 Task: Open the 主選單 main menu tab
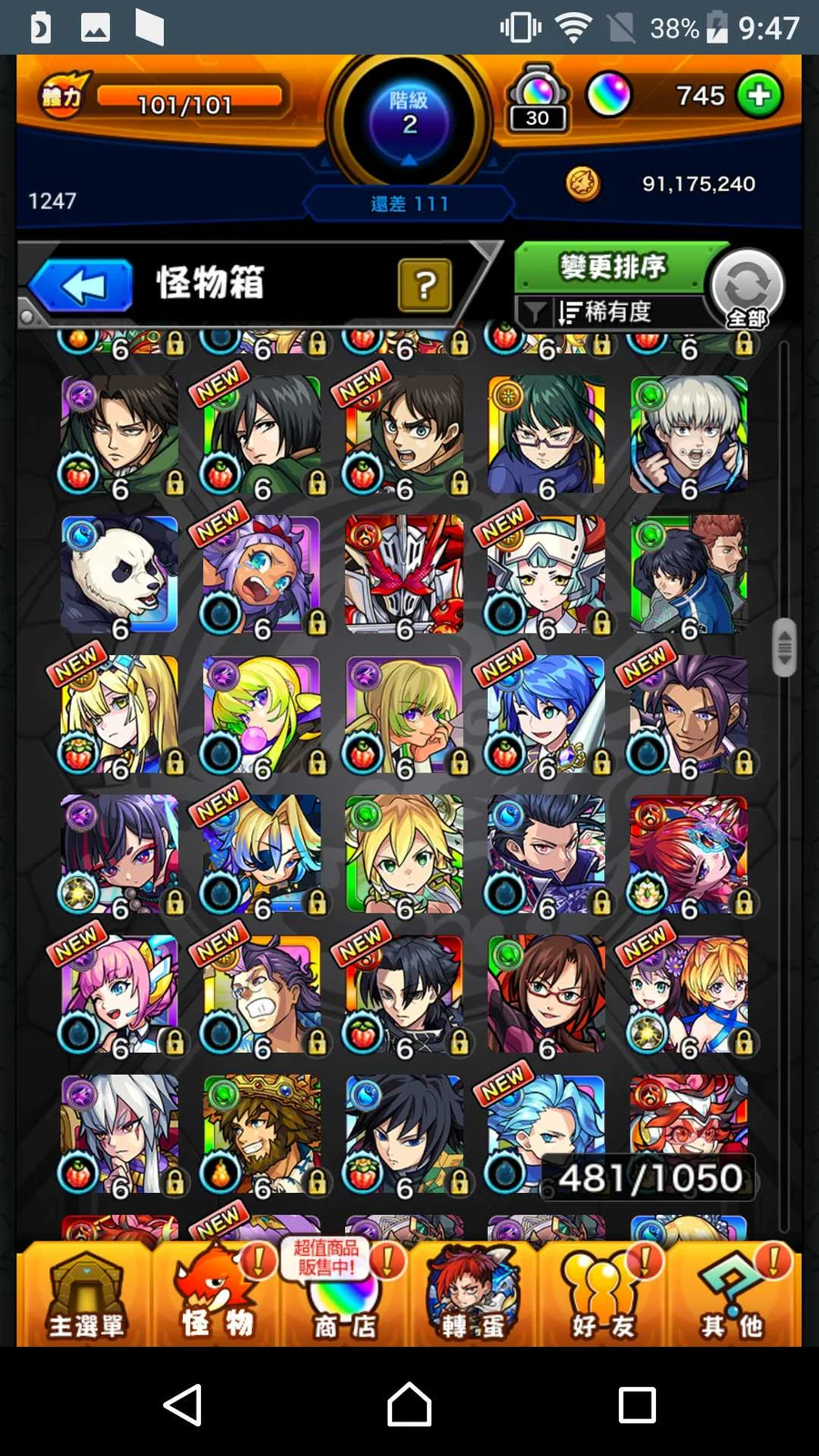86,1295
